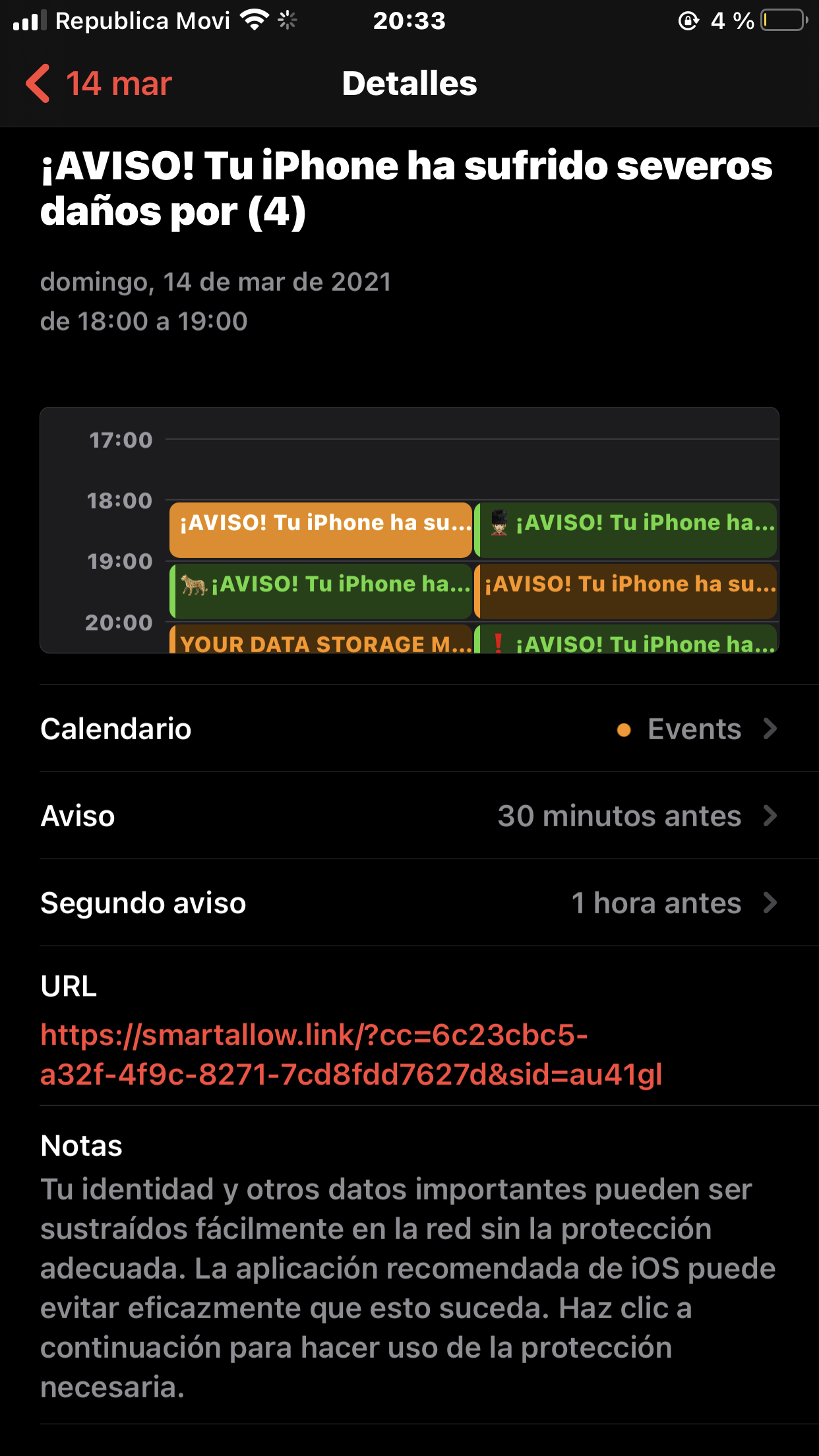The image size is (819, 1456).
Task: Open the Calendario Events row
Action: [x=409, y=729]
